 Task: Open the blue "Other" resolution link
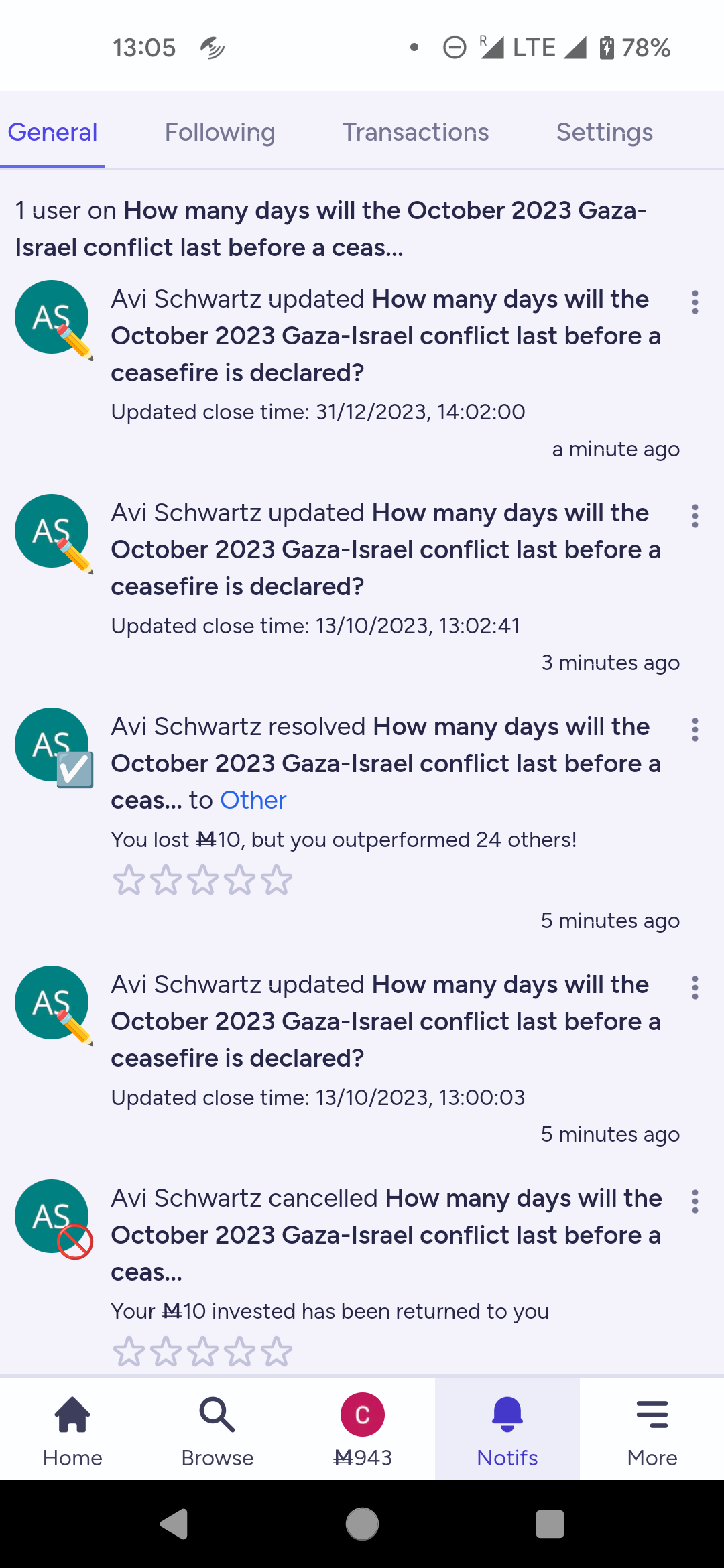253,800
